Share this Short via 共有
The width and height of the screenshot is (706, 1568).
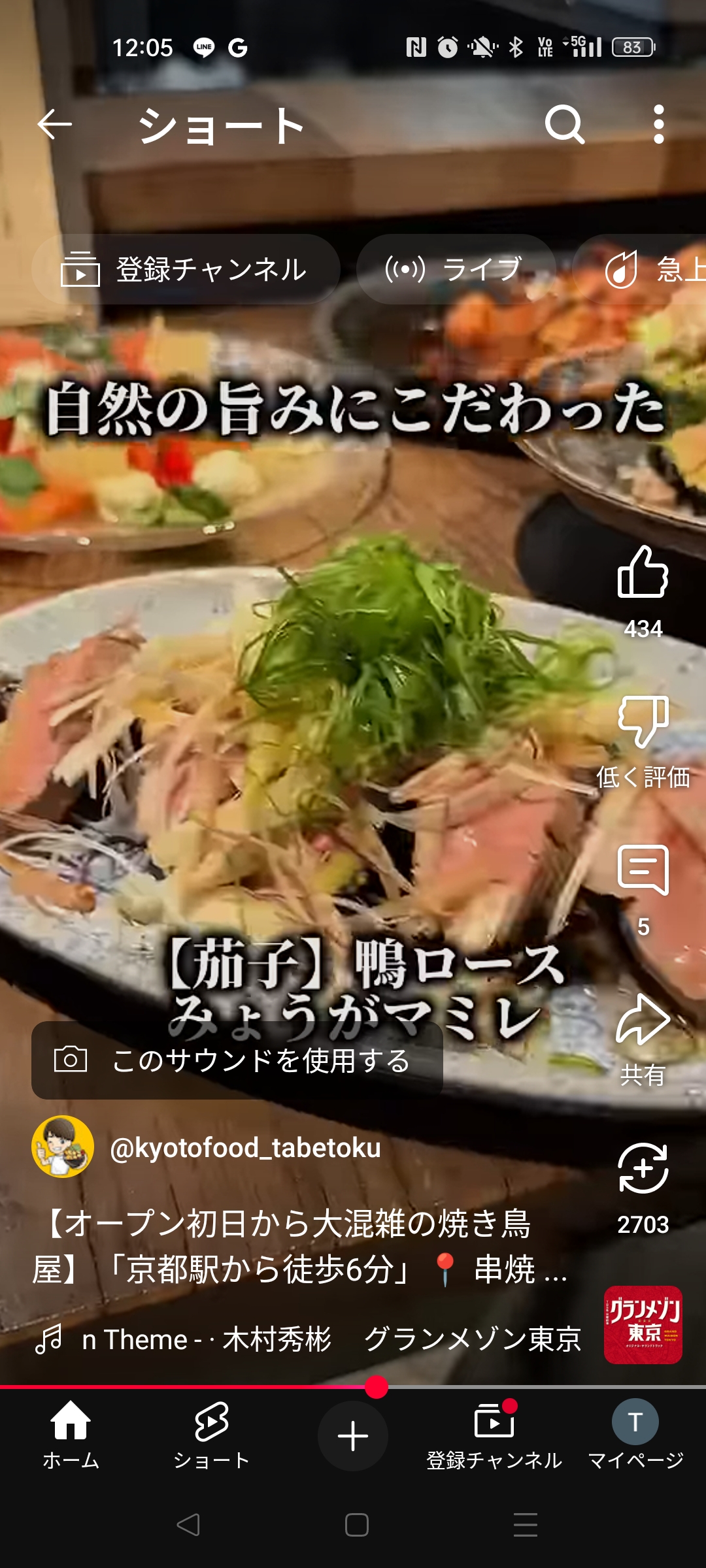[643, 1019]
